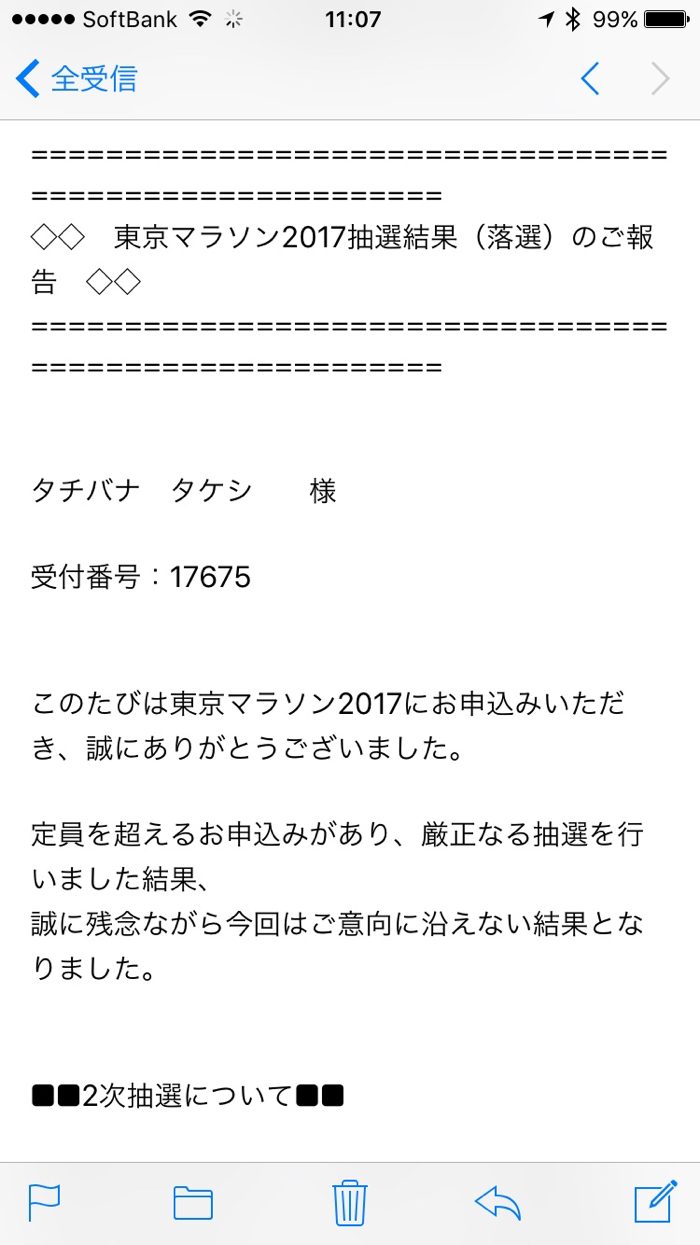Viewport: 700px width, 1245px height.
Task: Flag this email
Action: 45,1202
